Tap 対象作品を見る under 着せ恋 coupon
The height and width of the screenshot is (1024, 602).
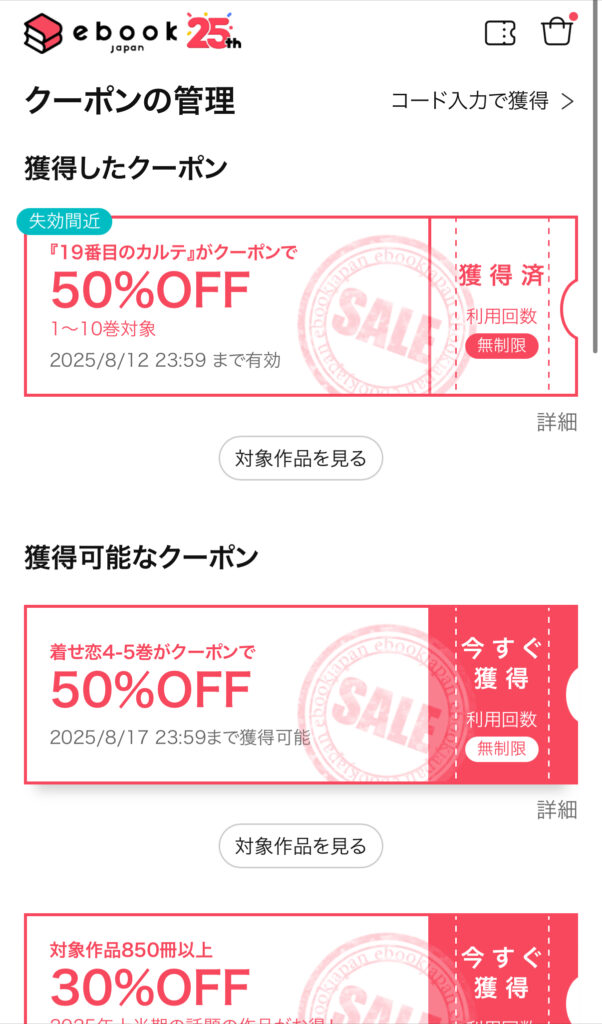tap(300, 846)
